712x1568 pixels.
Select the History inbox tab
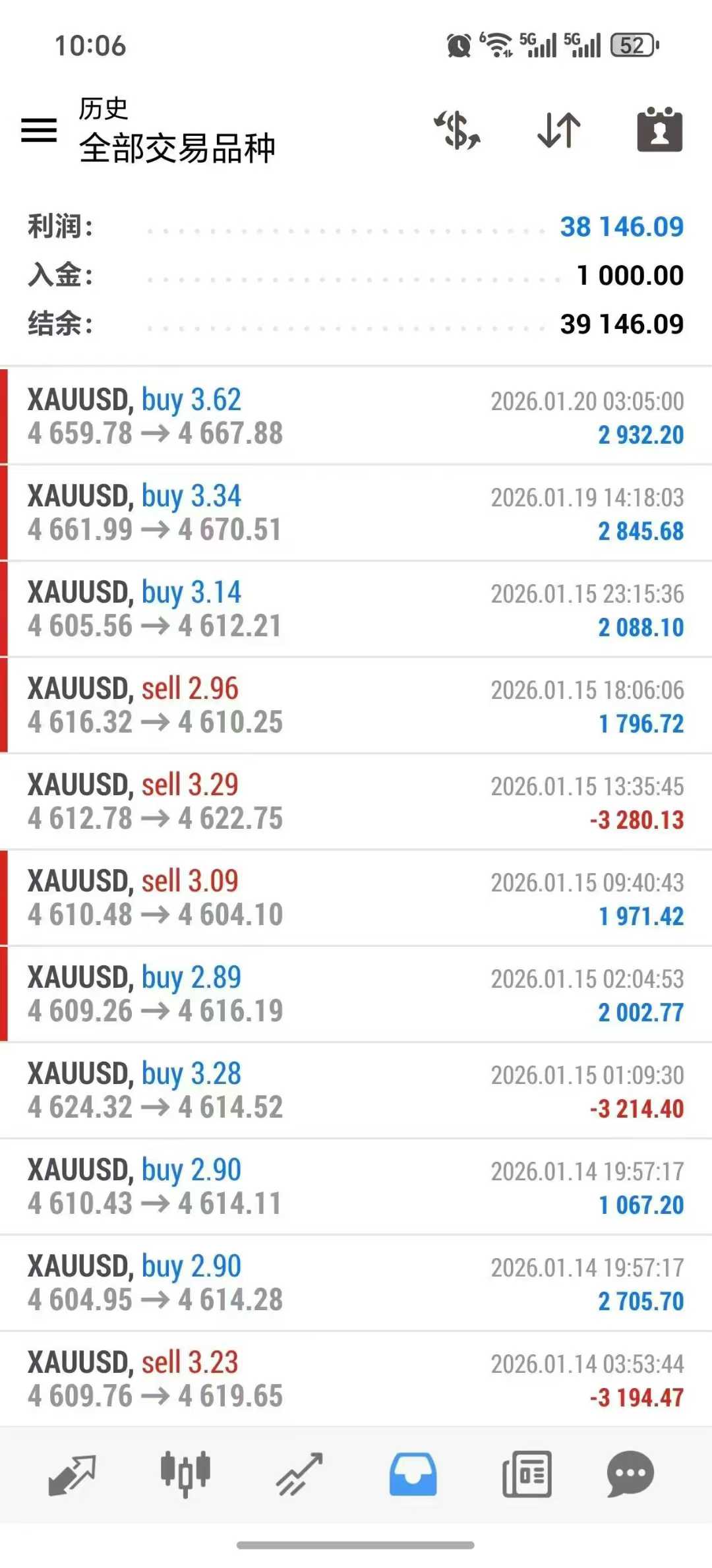point(413,1474)
